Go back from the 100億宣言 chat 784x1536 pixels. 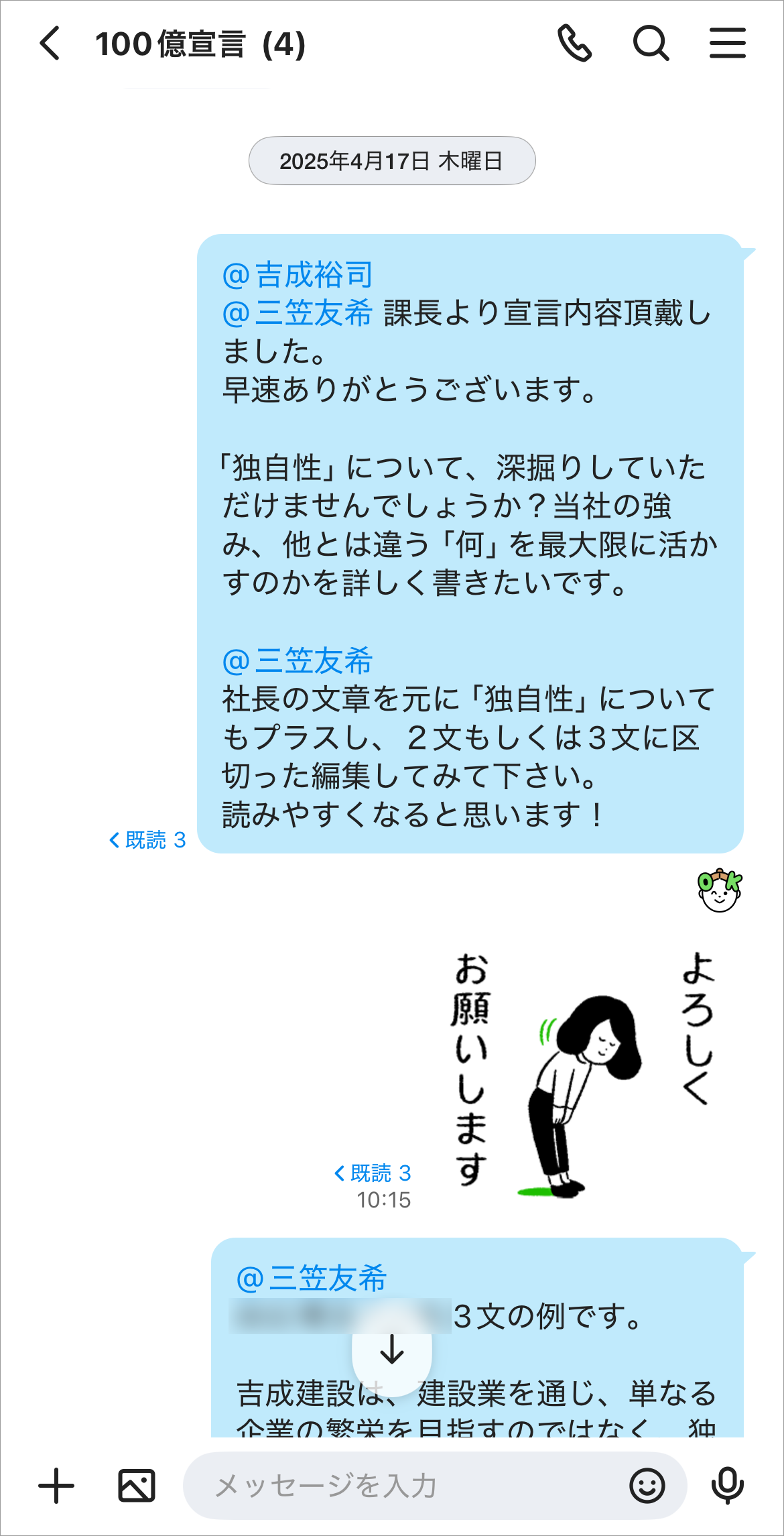coord(50,44)
